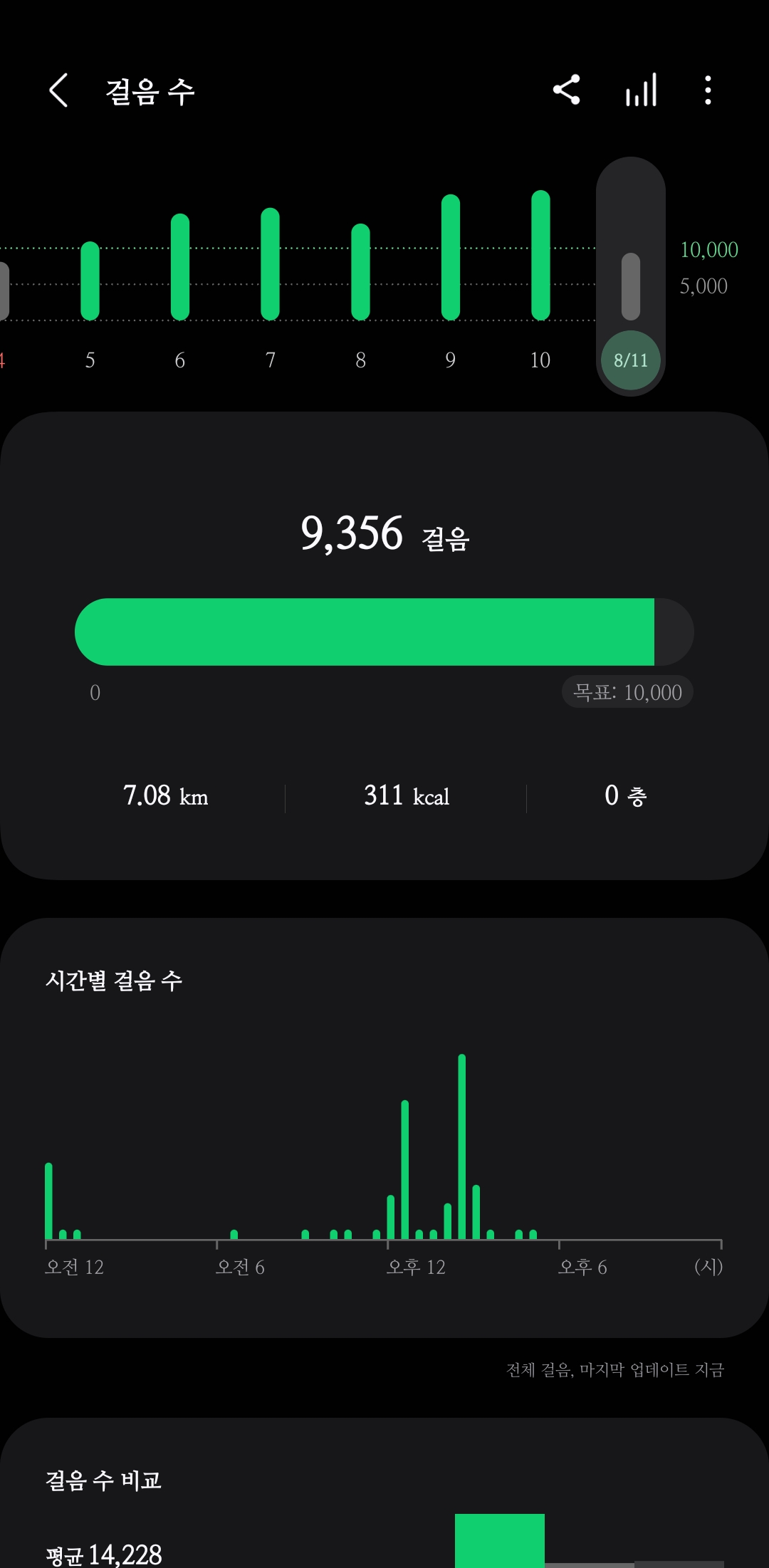Select the bar for day 8
Viewport: 769px width, 1568px height.
coord(361,272)
